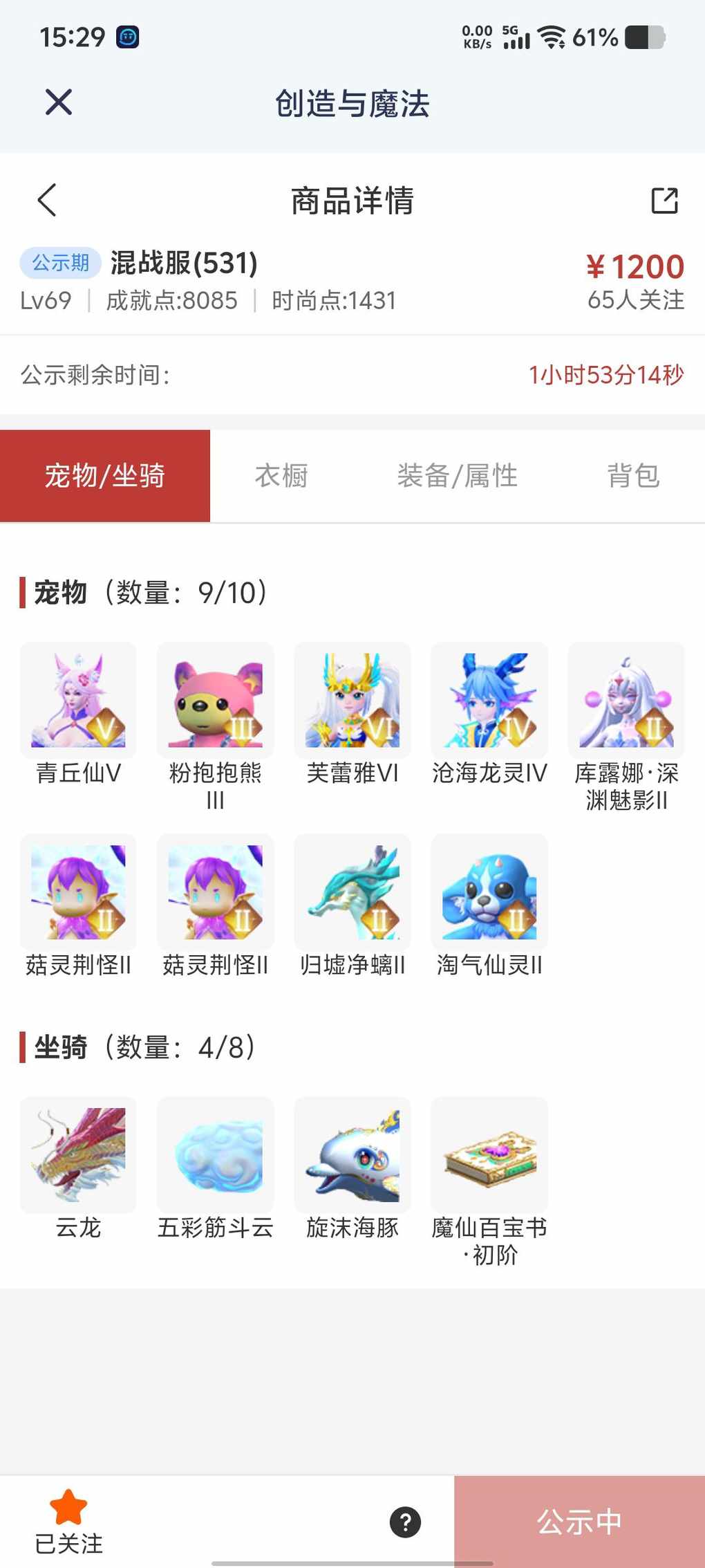Viewport: 705px width, 1568px height.
Task: View 魔仙百宝书·初阶 mount
Action: (x=489, y=1155)
